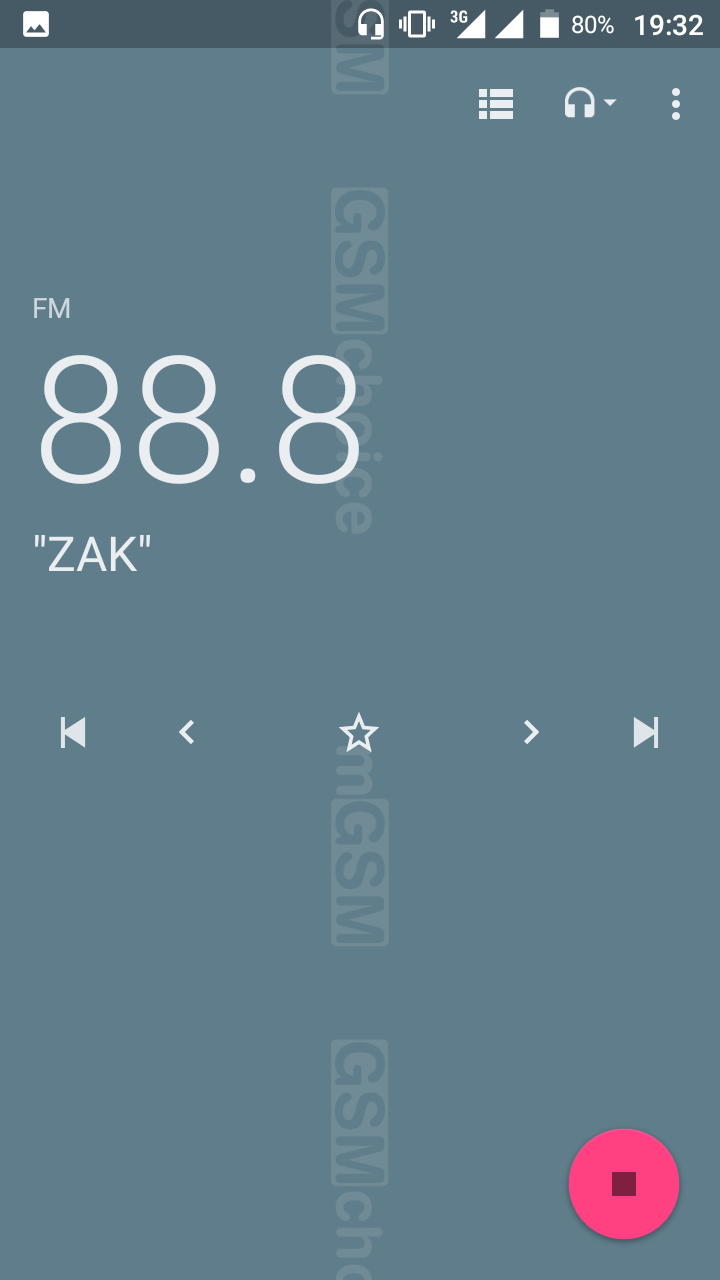Expand the headphones audio output dropdown
This screenshot has height=1280, width=720.
pyautogui.click(x=590, y=104)
